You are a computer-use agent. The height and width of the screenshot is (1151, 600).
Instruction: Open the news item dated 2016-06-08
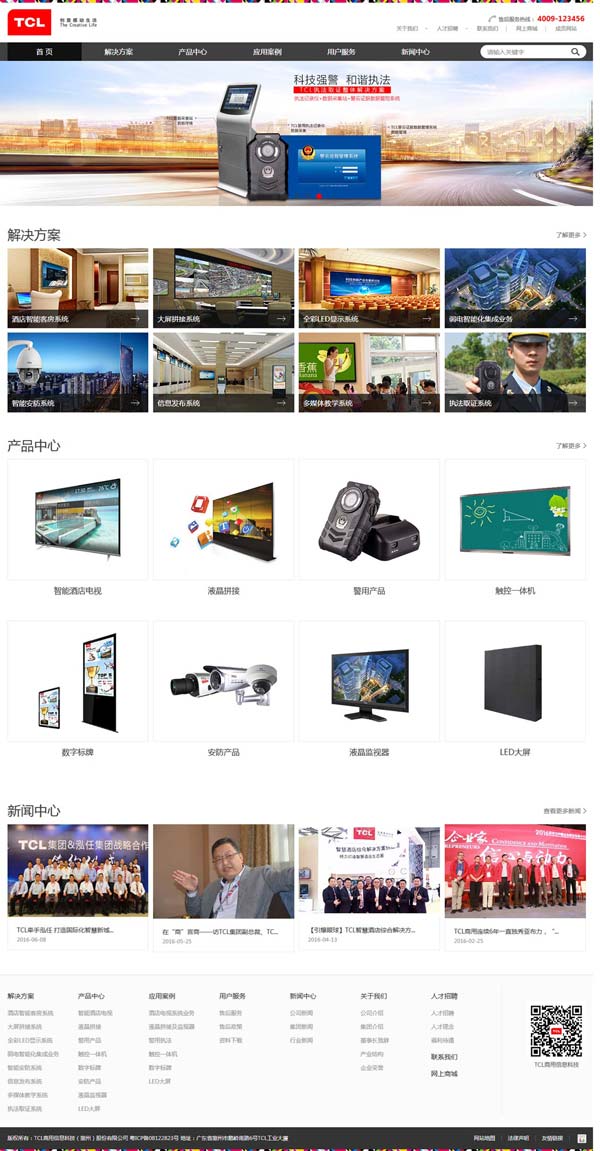(x=78, y=880)
